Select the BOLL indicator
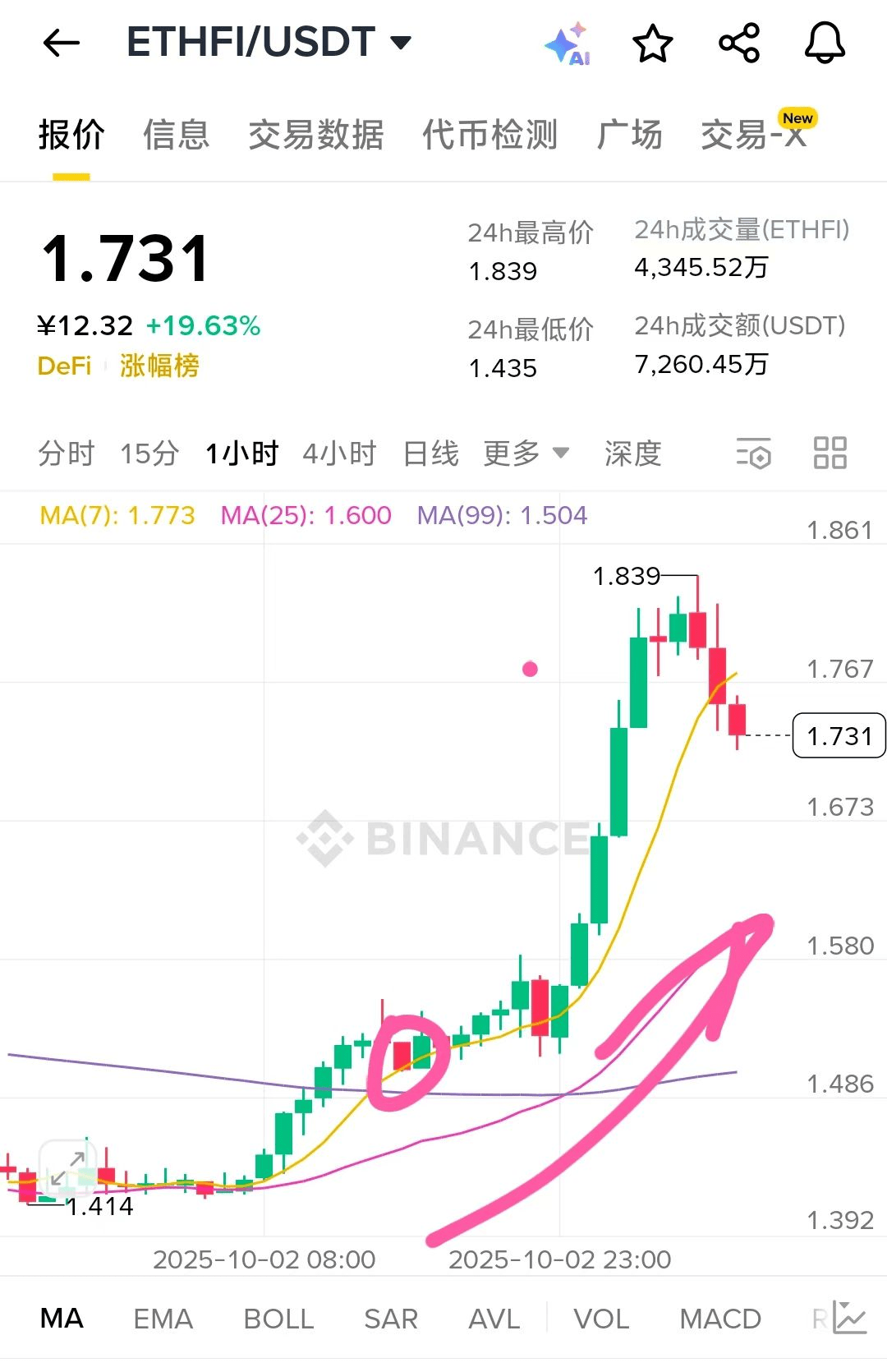Screen dimensions: 887x1372 click(278, 1319)
